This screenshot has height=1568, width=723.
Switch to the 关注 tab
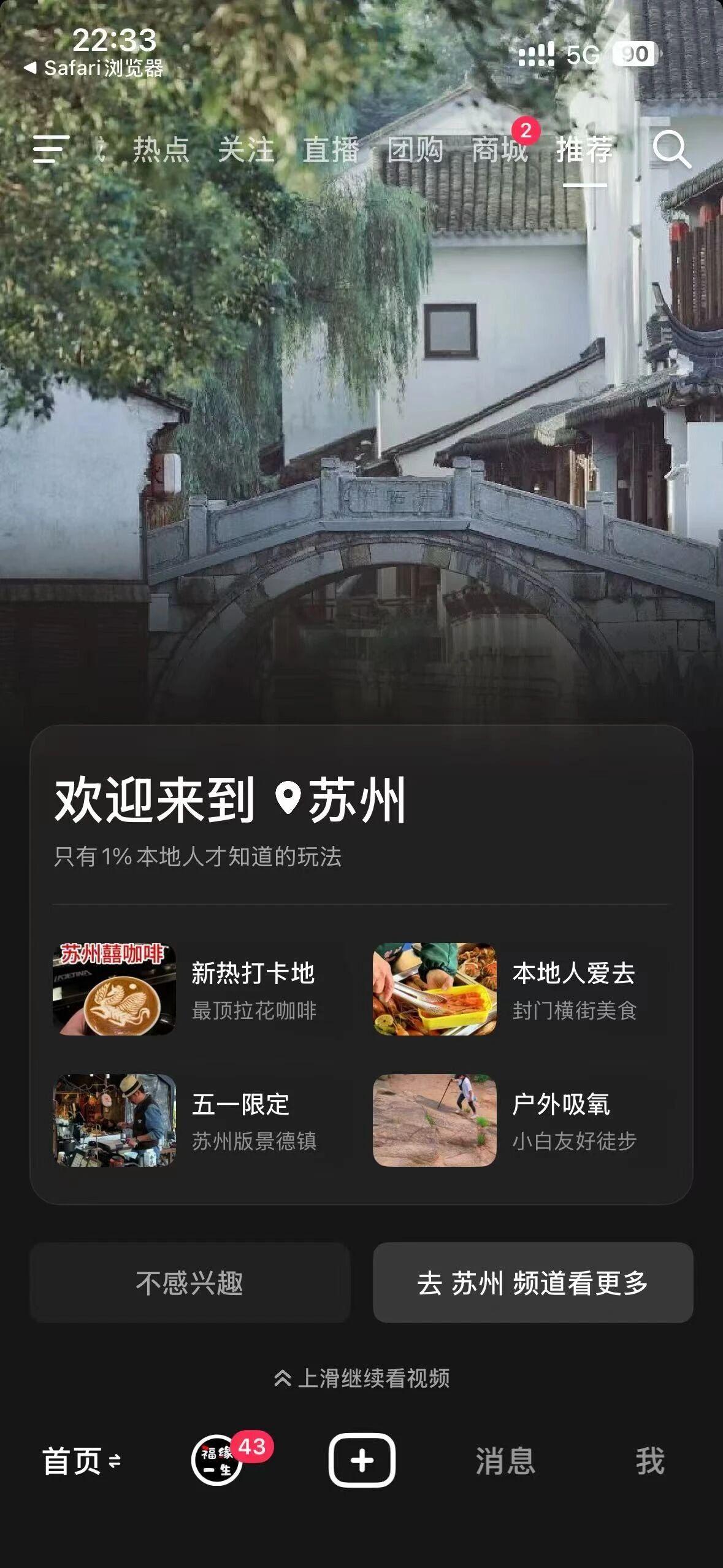246,150
